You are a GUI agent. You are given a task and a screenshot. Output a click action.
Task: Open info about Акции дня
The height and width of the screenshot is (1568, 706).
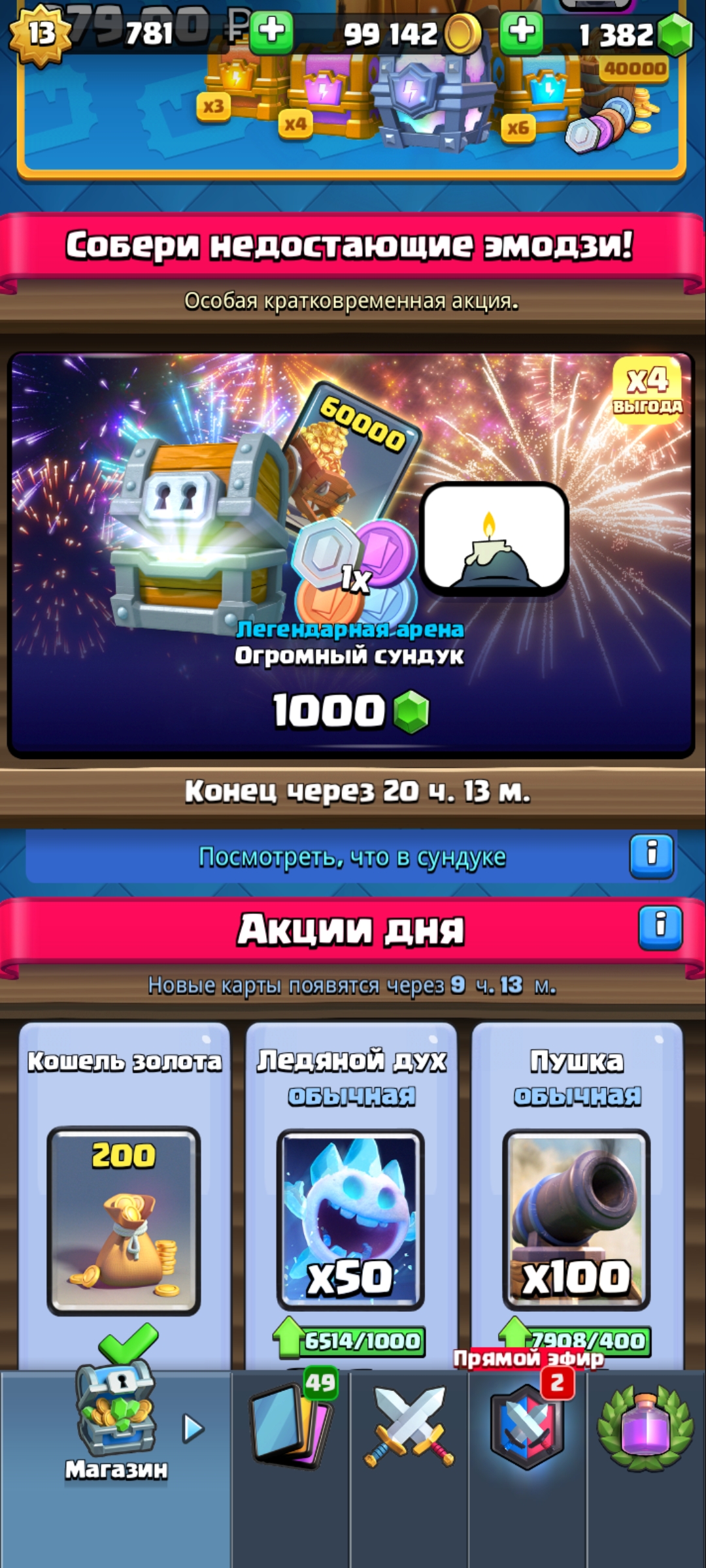tap(660, 926)
